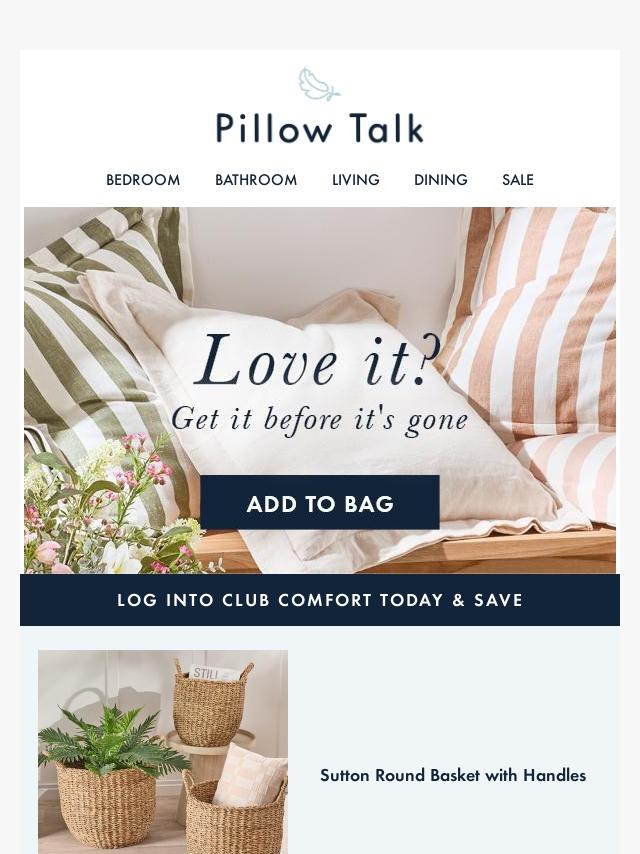The image size is (640, 854).
Task: Select the Dining category
Action: click(441, 180)
